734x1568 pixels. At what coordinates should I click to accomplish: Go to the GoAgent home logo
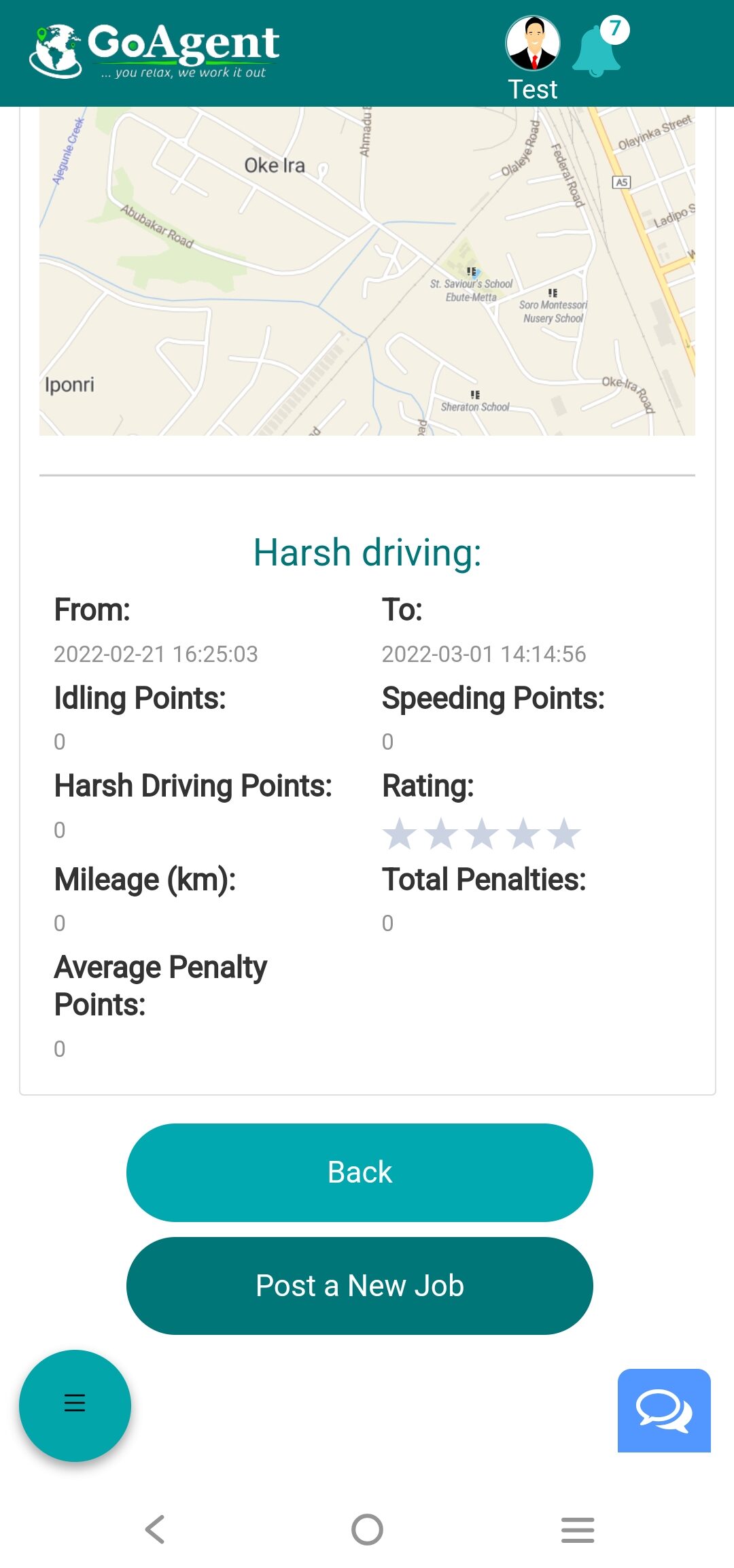pos(155,51)
